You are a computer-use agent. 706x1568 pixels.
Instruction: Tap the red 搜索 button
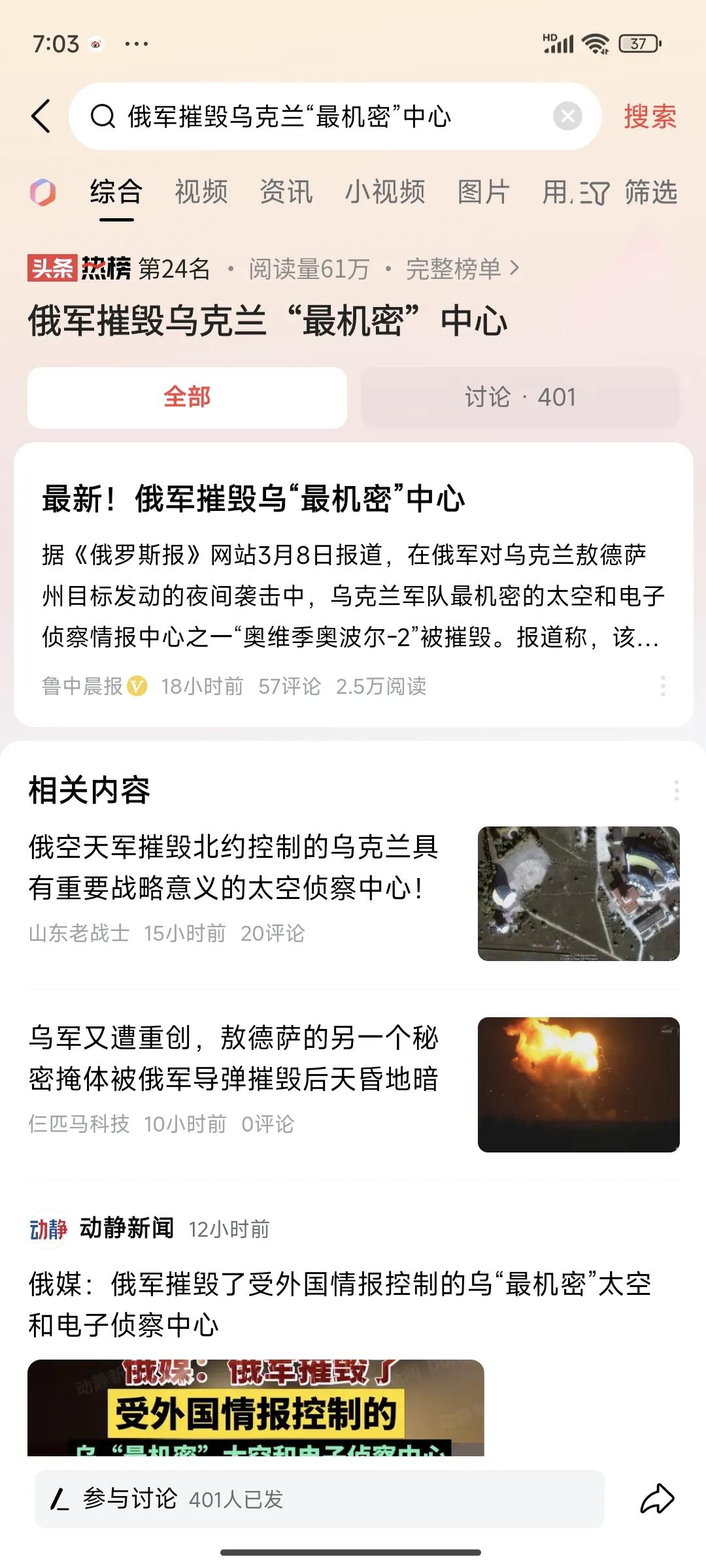650,117
